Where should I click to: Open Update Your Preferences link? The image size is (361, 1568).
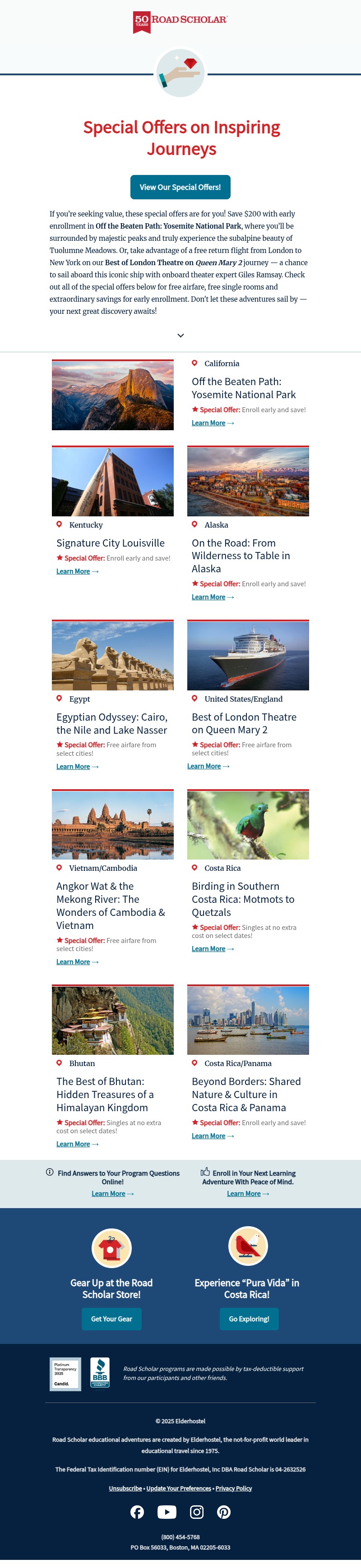coord(179,1488)
